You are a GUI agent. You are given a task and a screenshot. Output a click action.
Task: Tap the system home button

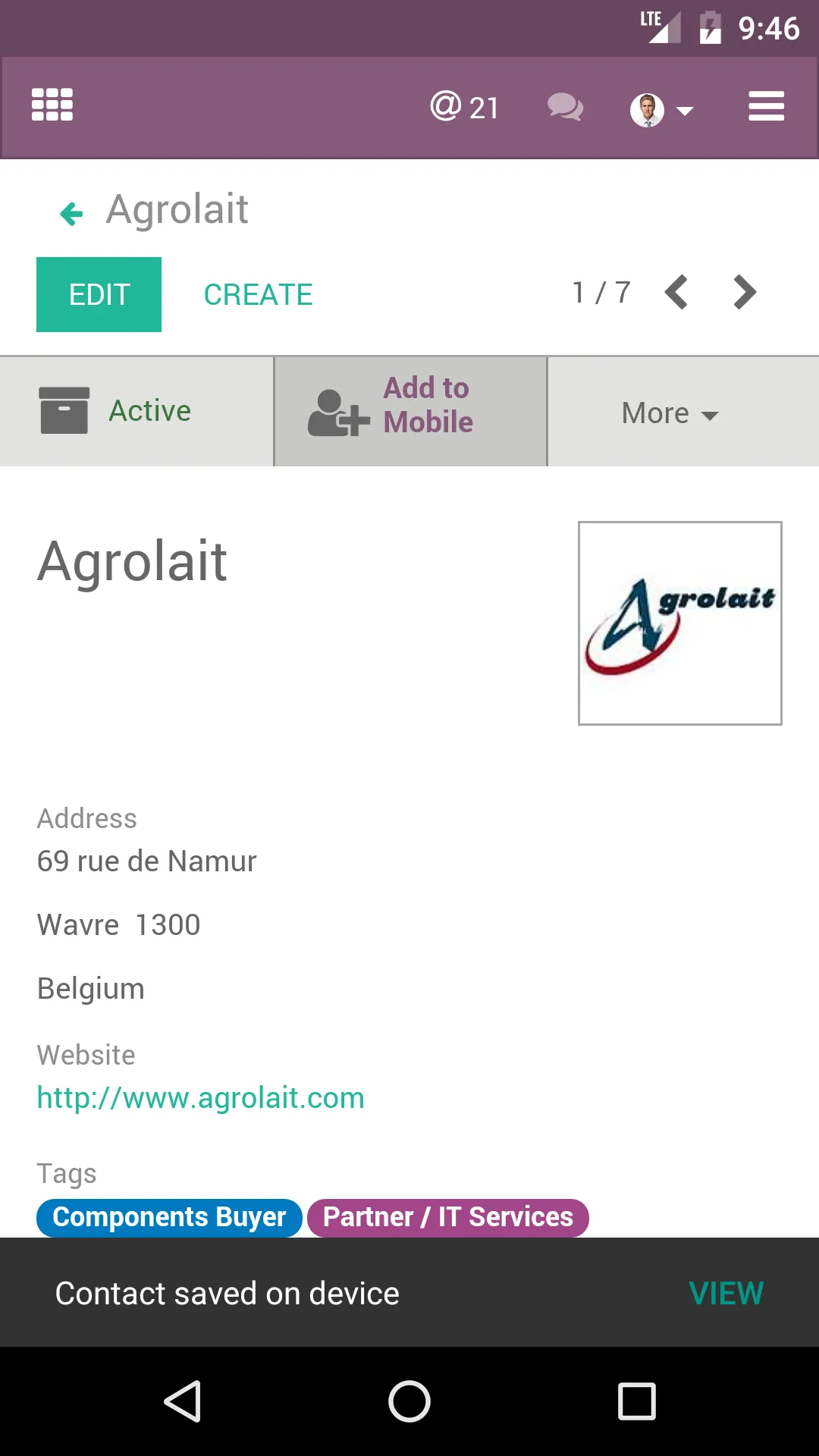(x=409, y=1401)
